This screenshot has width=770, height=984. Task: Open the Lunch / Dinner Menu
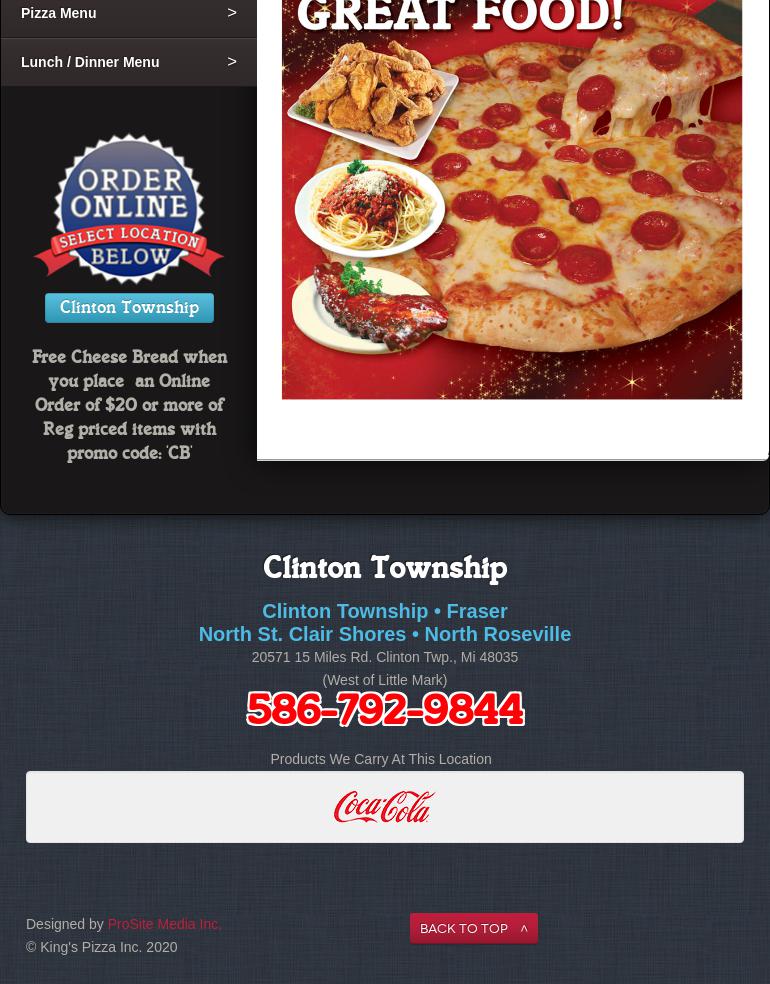pos(128,62)
